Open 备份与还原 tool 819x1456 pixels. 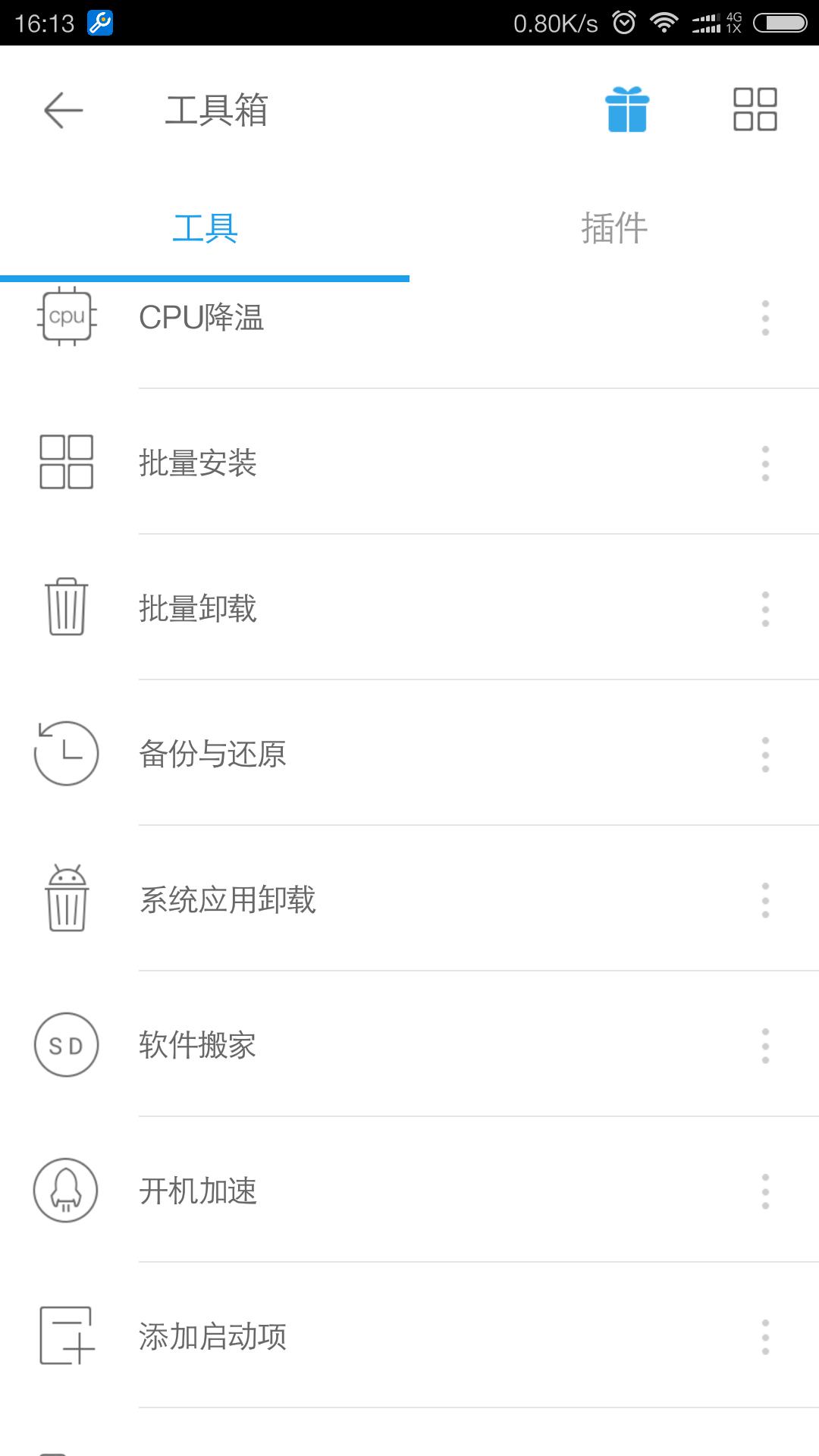click(x=212, y=754)
